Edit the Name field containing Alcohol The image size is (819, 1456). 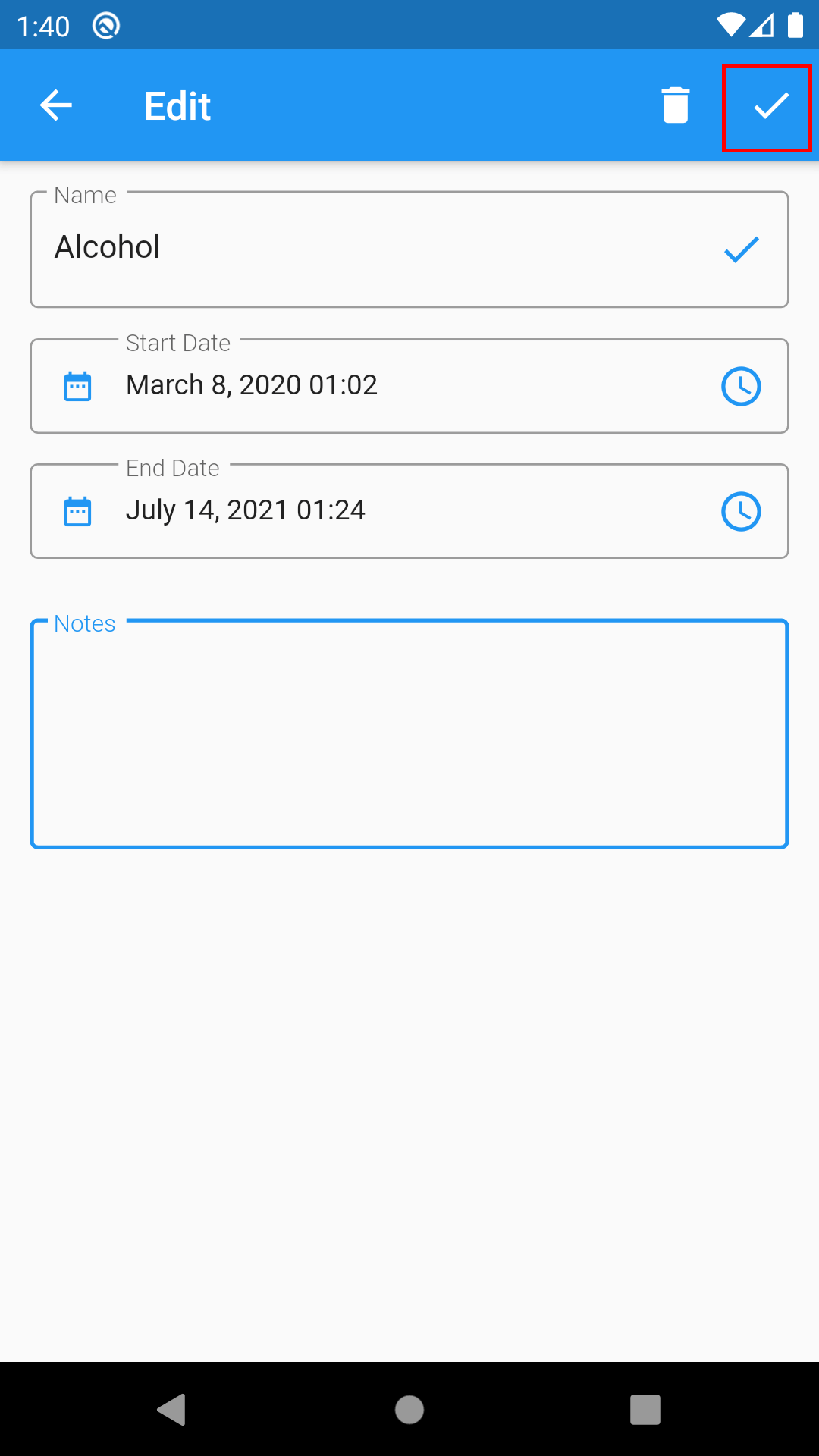[x=364, y=248]
